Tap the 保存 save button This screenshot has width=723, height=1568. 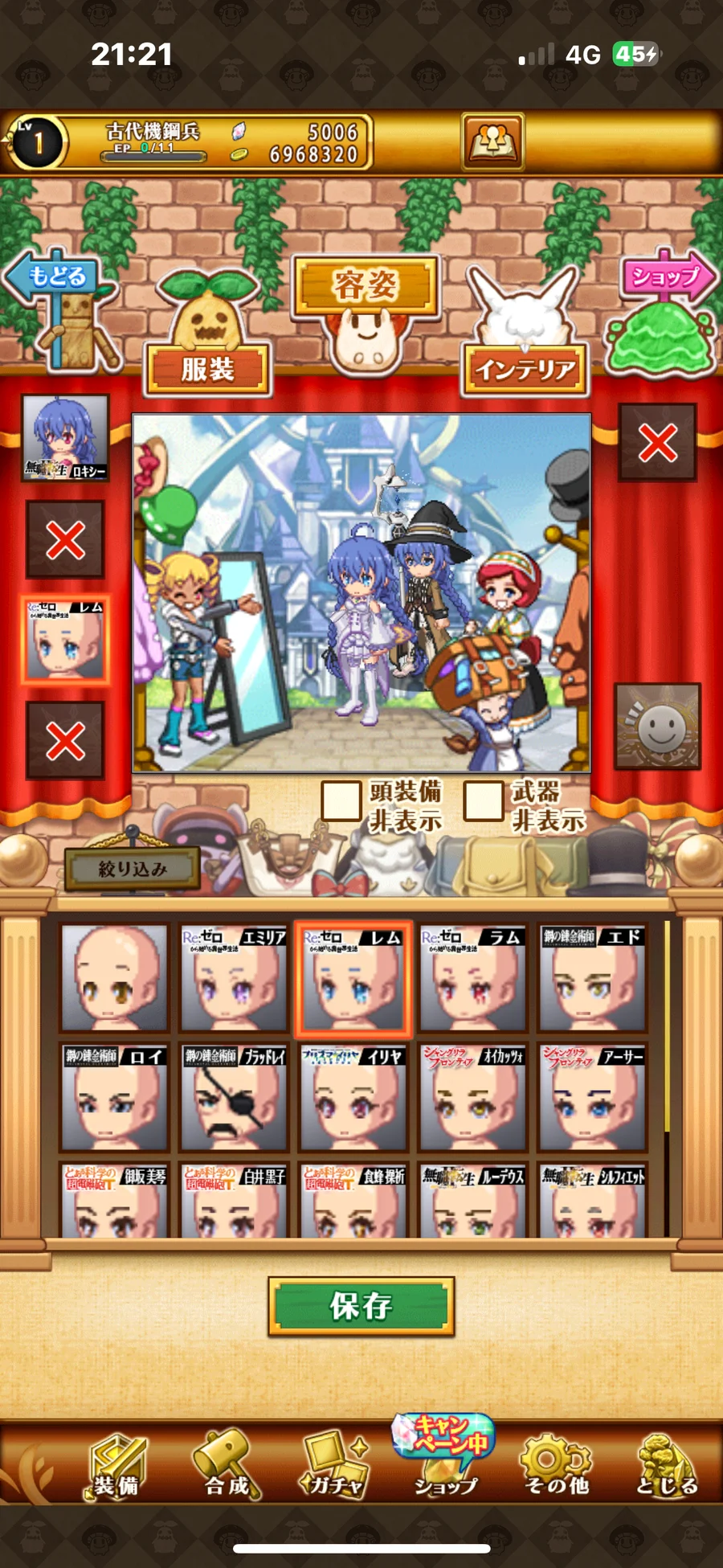pyautogui.click(x=361, y=1306)
